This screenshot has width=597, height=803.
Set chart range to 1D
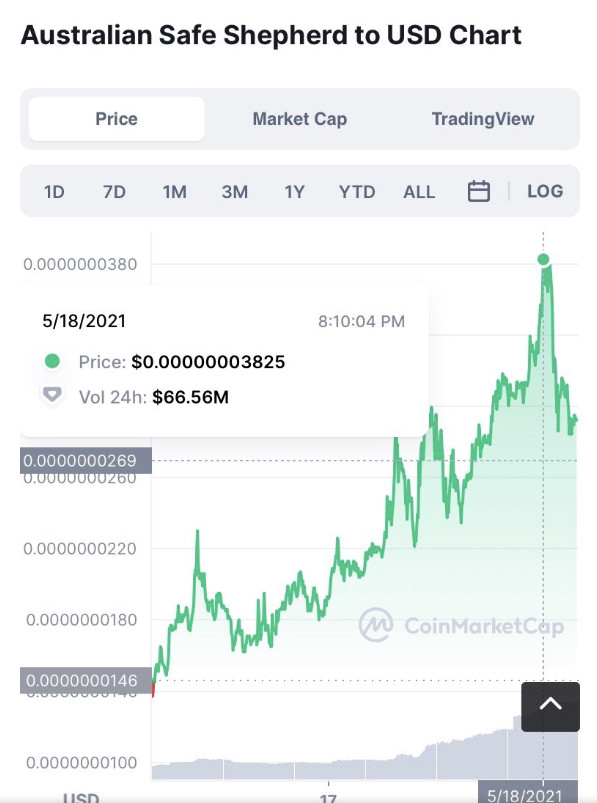click(x=54, y=192)
